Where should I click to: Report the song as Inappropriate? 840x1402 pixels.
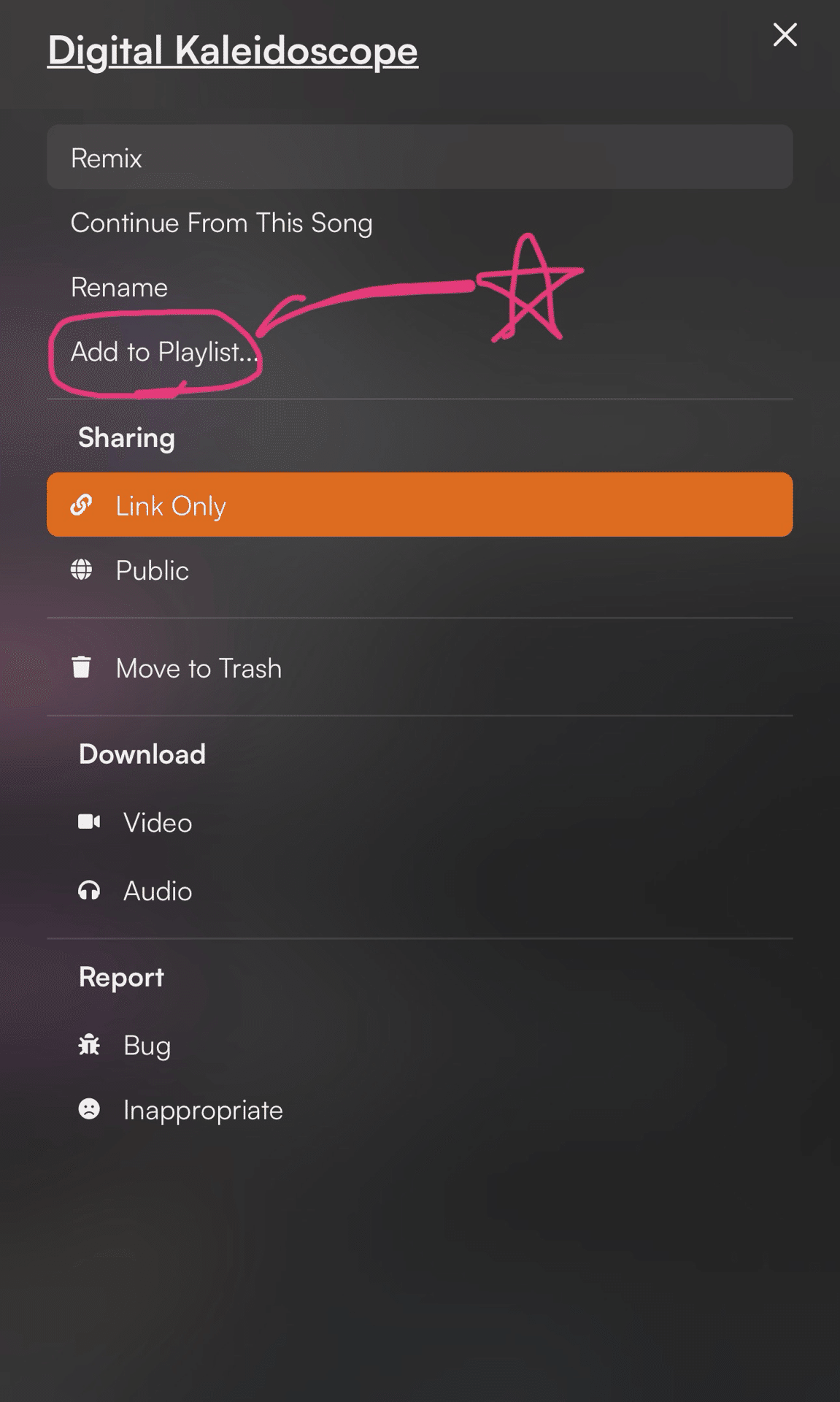(x=202, y=1110)
